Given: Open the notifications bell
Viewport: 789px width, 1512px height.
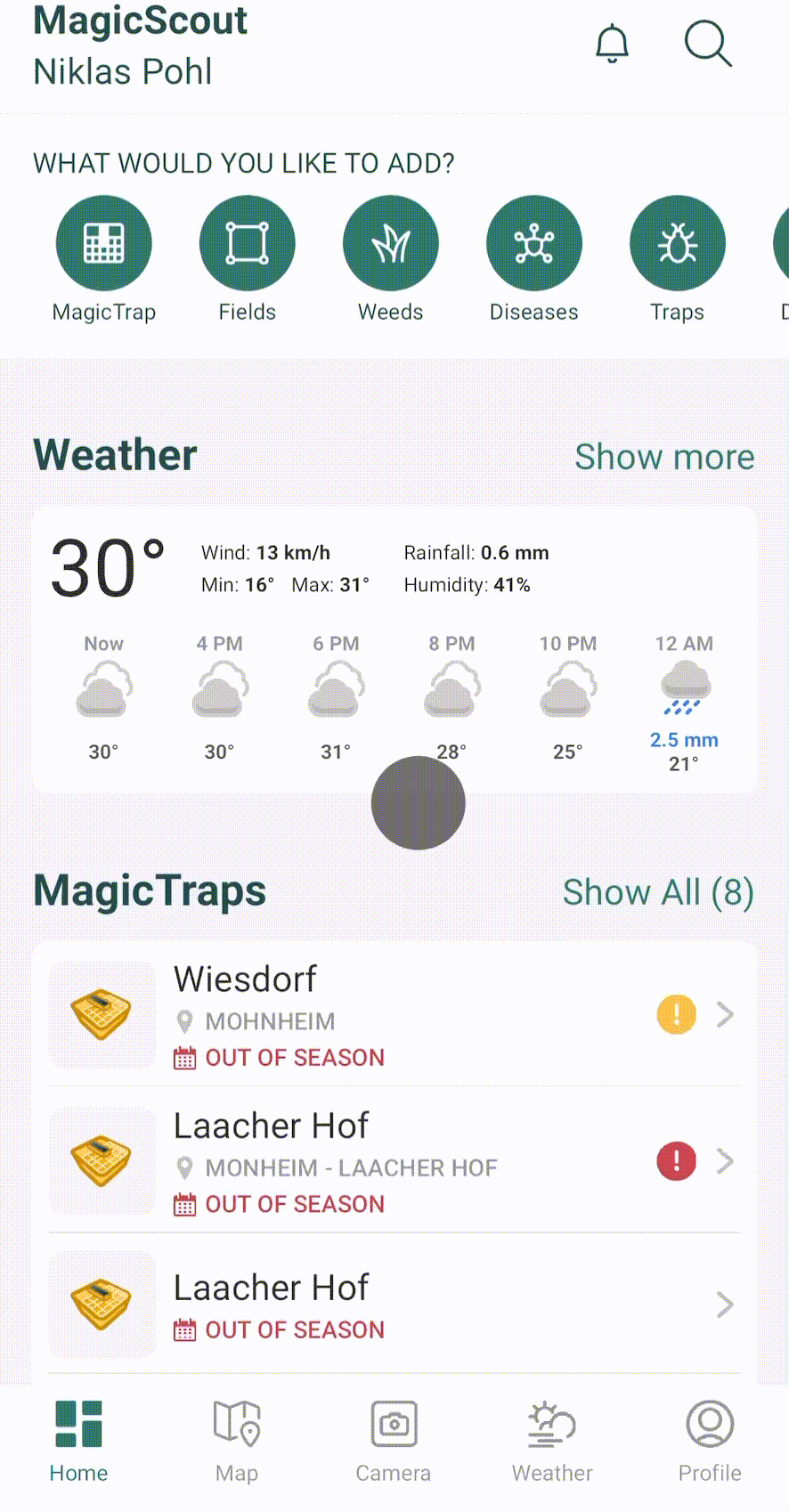Looking at the screenshot, I should coord(612,44).
